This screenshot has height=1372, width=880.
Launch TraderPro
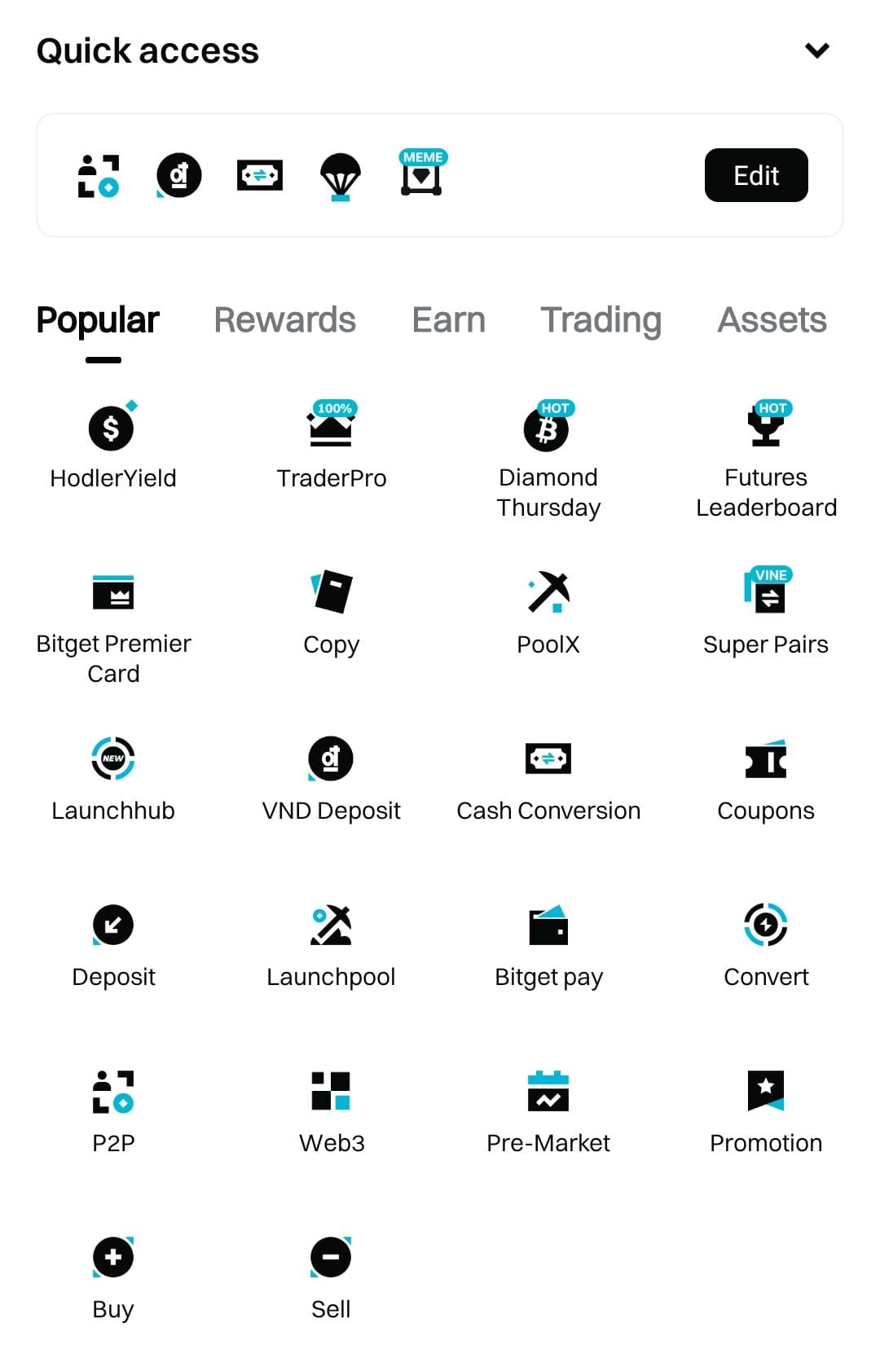coord(331,444)
